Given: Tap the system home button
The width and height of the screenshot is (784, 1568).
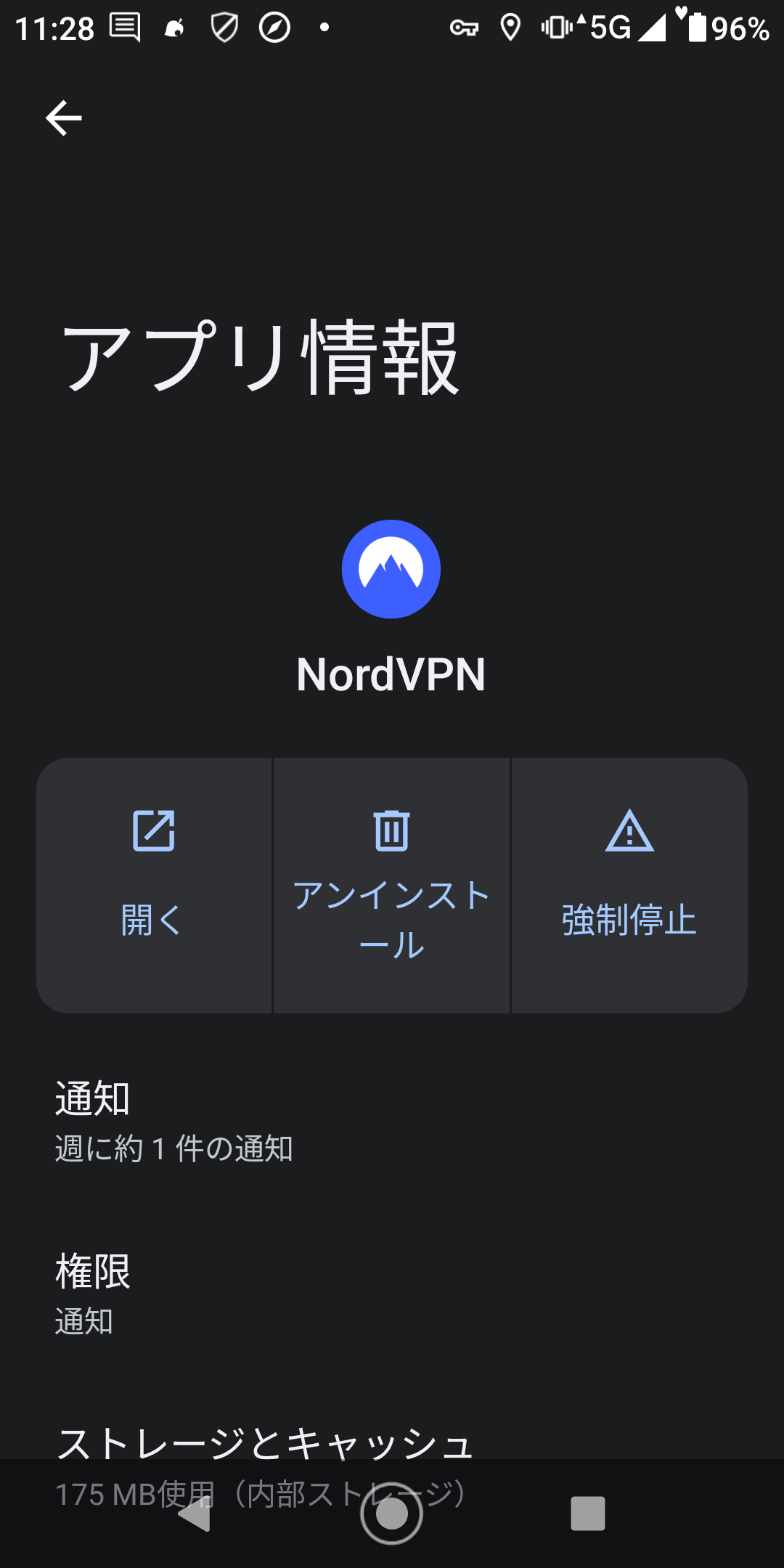Looking at the screenshot, I should [391, 1514].
